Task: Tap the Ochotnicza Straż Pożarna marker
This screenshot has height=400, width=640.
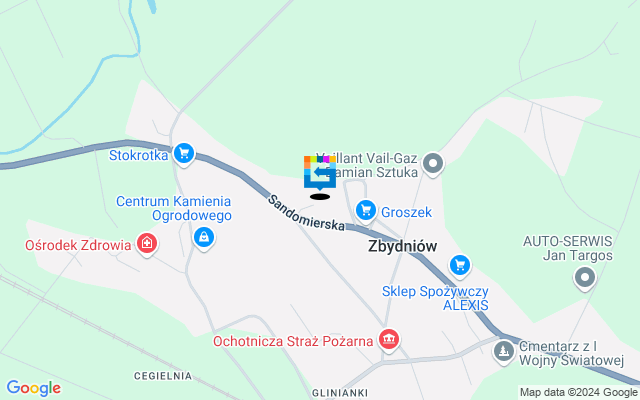Action: (x=389, y=341)
